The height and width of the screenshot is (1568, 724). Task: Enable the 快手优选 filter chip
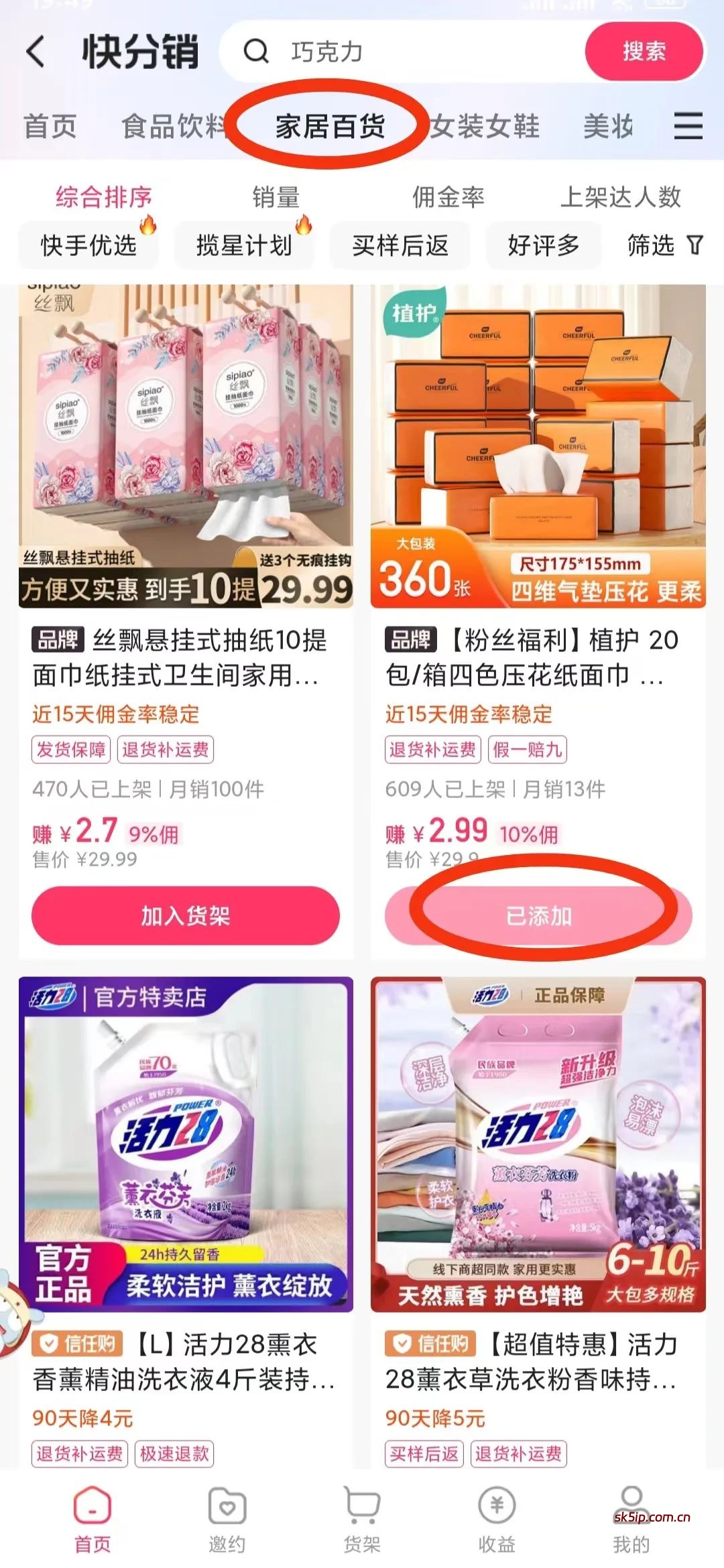tap(88, 246)
